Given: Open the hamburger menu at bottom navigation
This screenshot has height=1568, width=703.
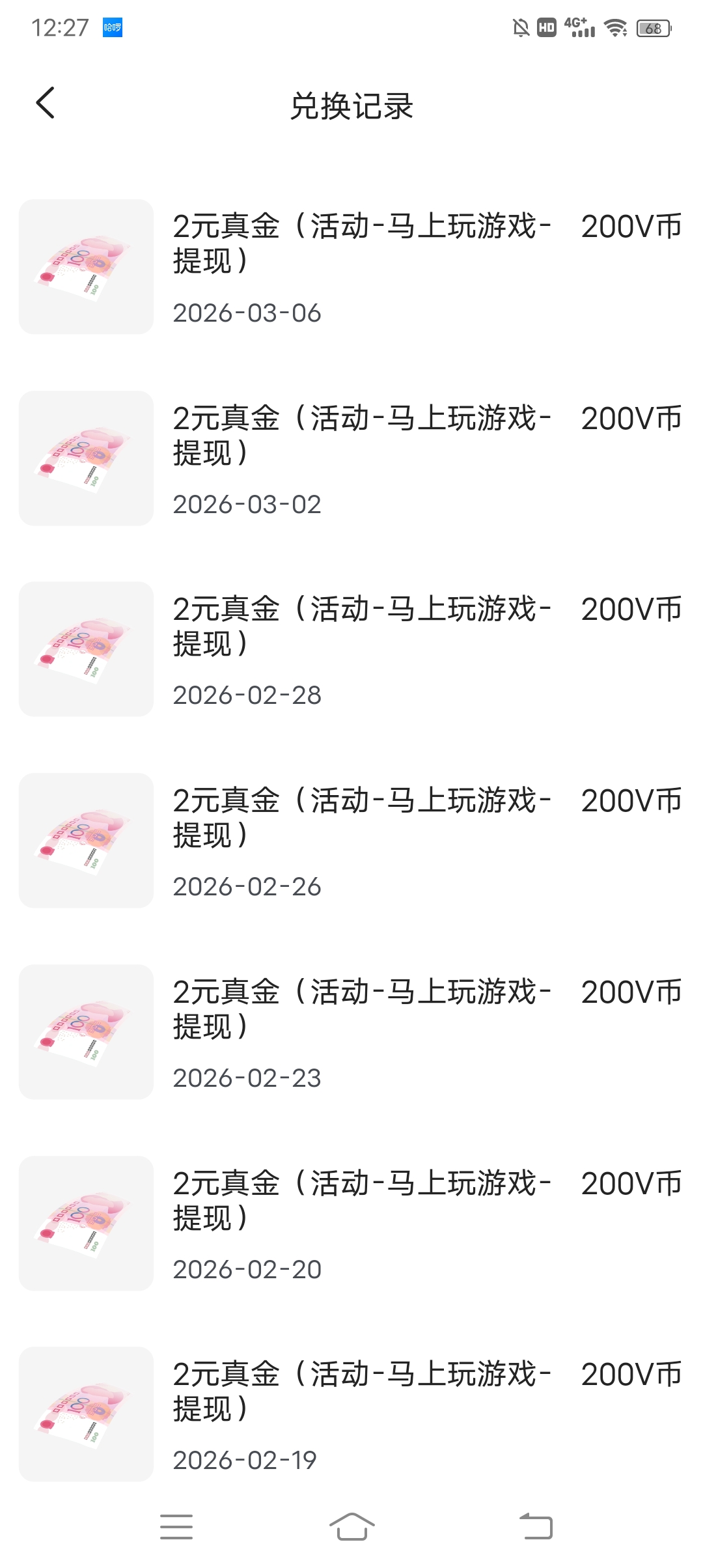Looking at the screenshot, I should coord(177,1527).
